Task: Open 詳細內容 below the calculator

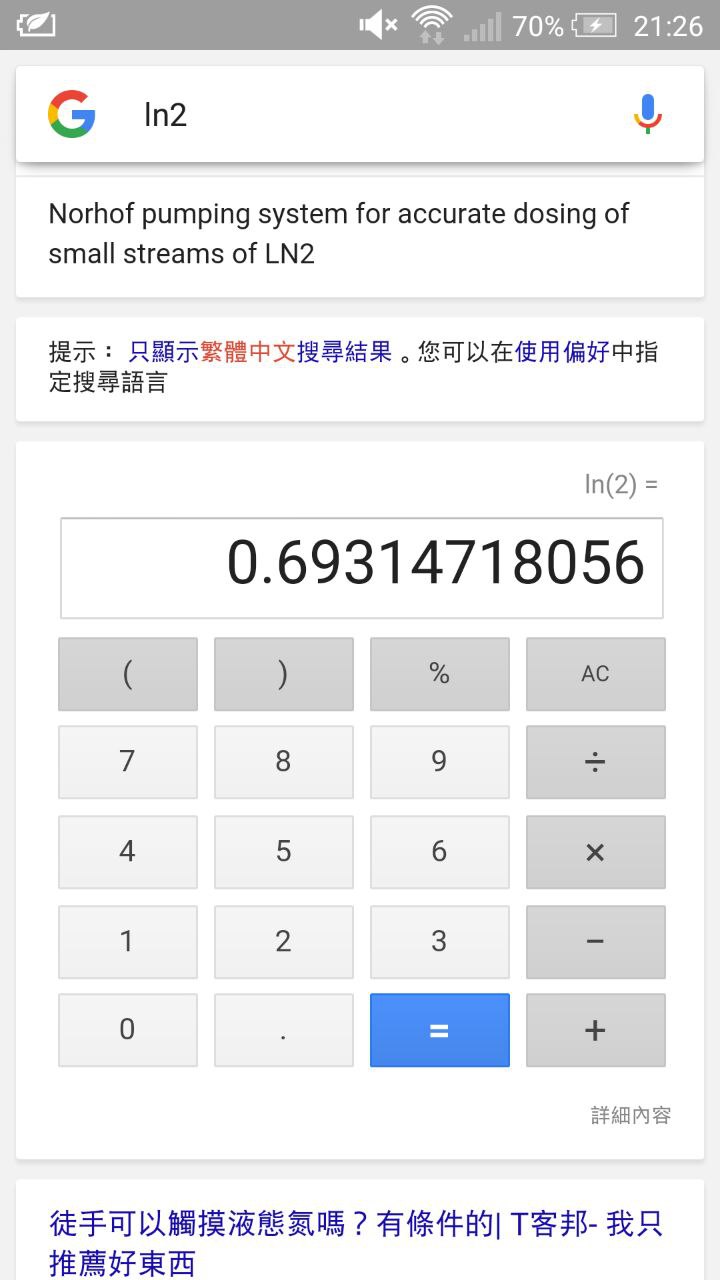Action: tap(630, 1115)
